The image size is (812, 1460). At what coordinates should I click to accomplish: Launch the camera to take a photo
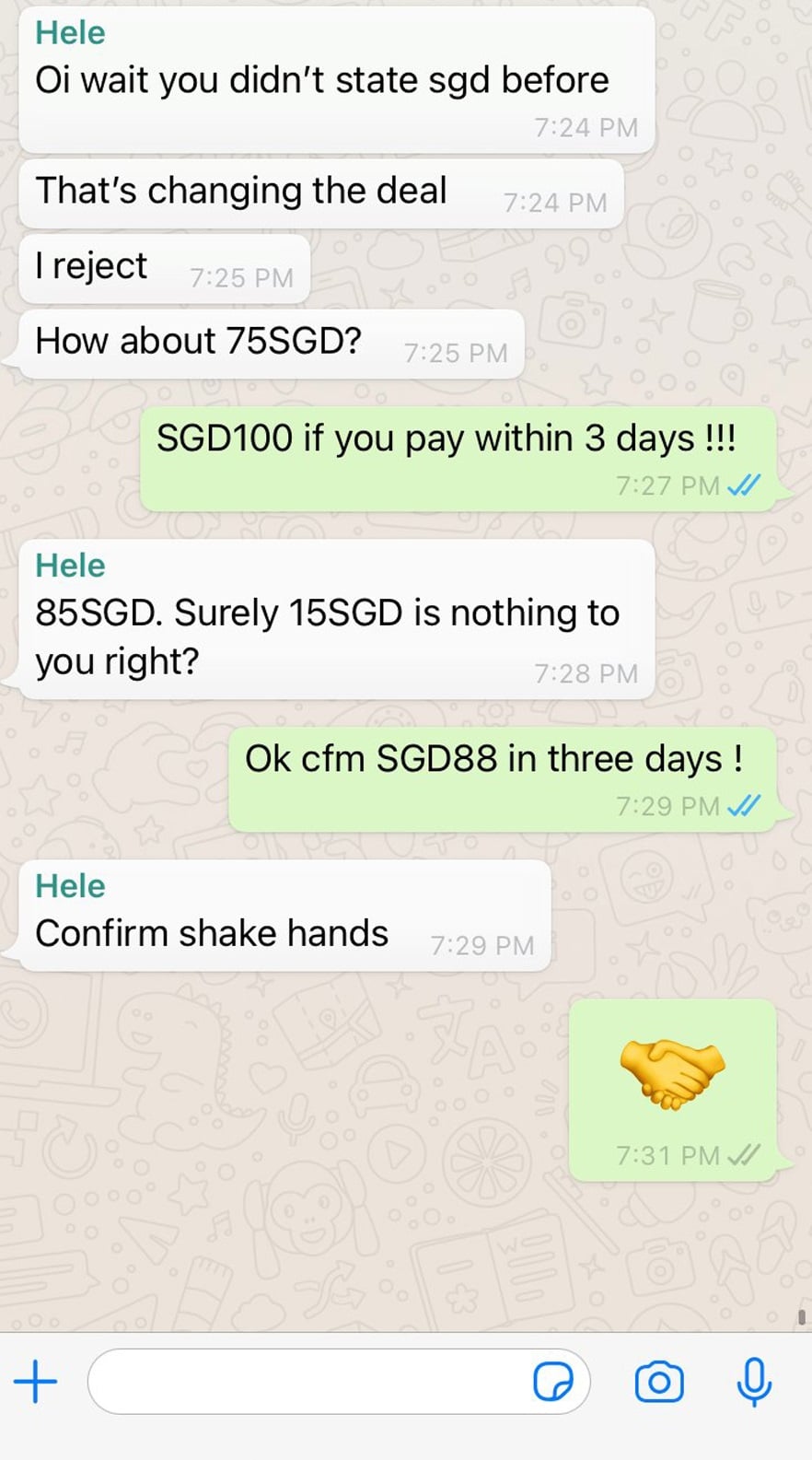[x=659, y=1382]
